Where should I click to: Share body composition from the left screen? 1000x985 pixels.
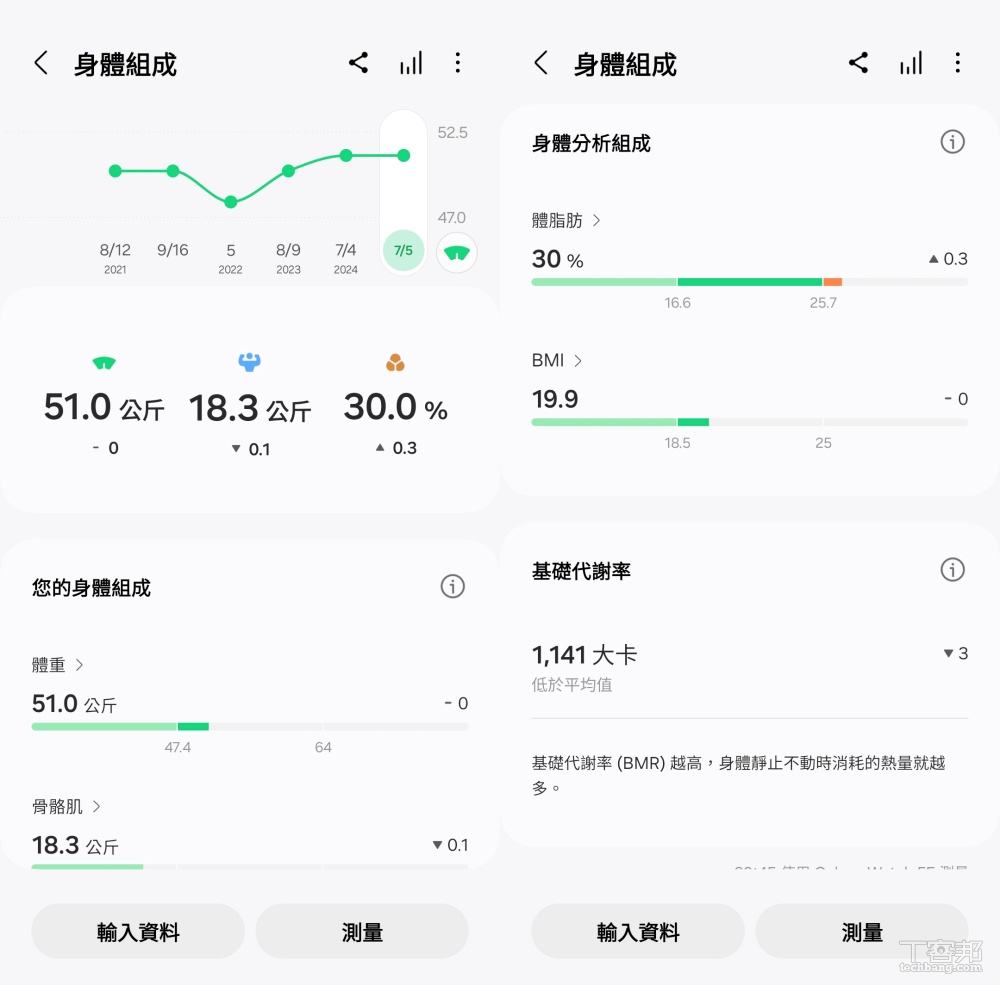358,64
